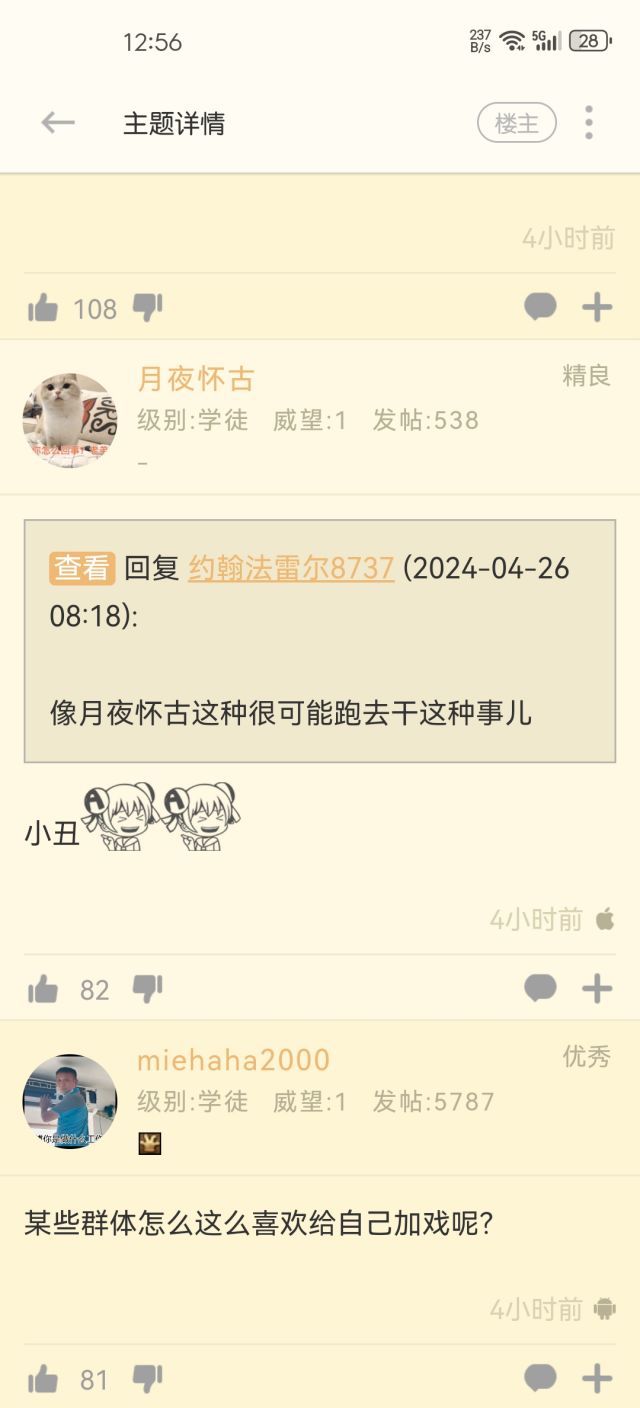640x1408 pixels.
Task: Dislike 月夜怀古's 小丑 post
Action: (x=147, y=989)
